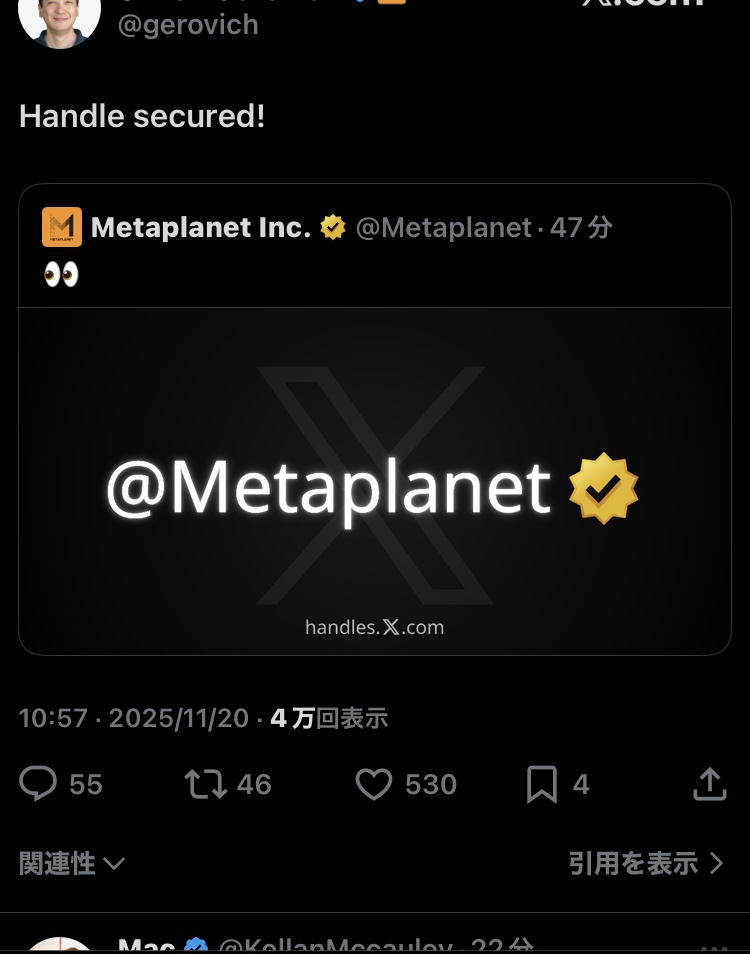Open the 関連性 reply sort dropdown
The width and height of the screenshot is (750, 954).
pyautogui.click(x=72, y=863)
